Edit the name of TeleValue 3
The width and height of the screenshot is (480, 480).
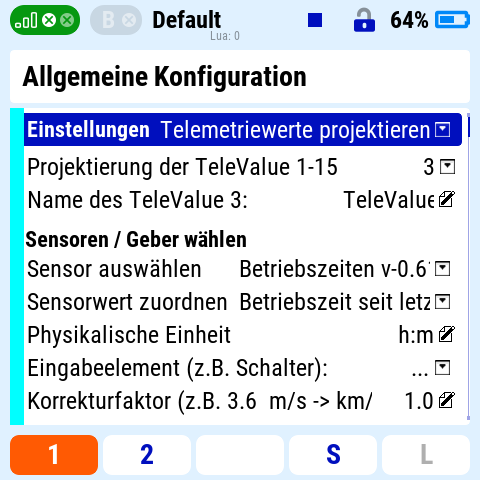399,200
